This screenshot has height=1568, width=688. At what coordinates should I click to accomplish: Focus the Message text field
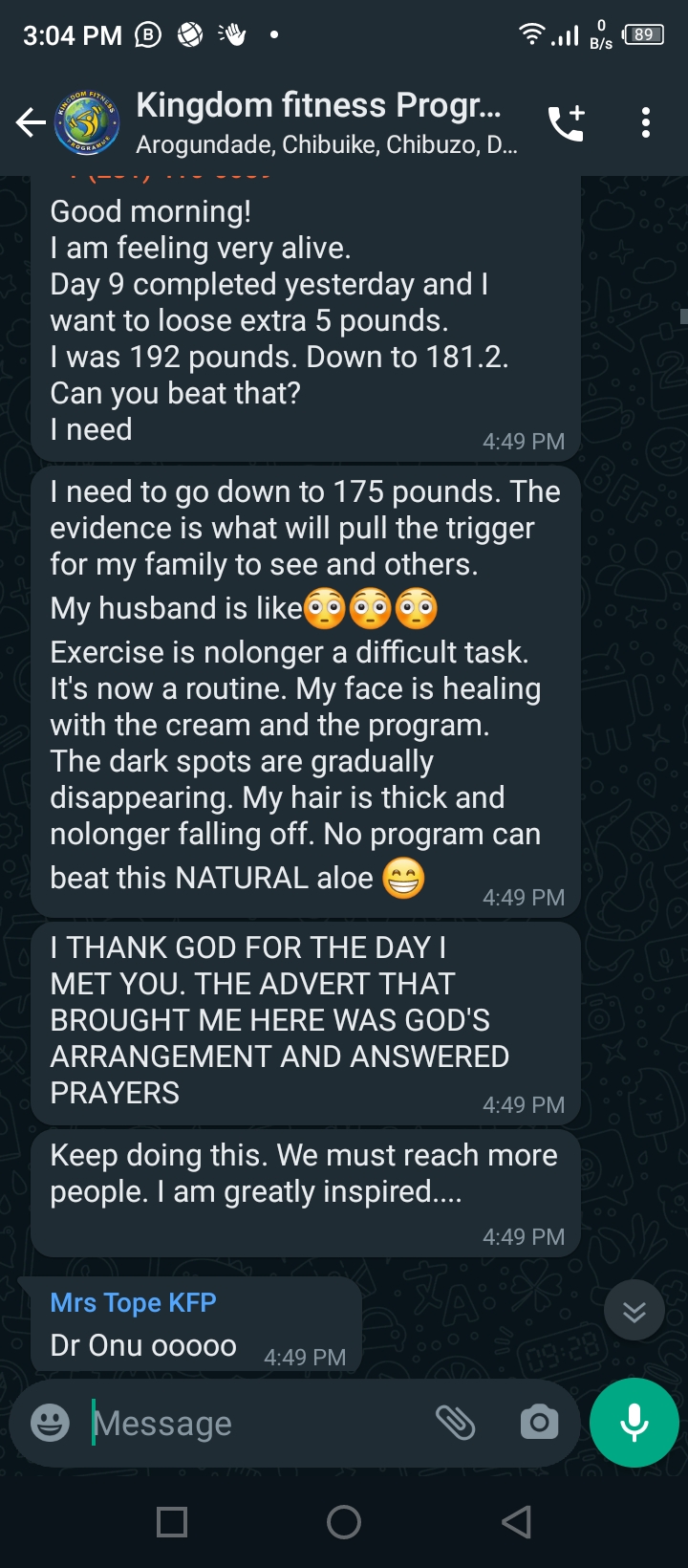click(248, 1423)
